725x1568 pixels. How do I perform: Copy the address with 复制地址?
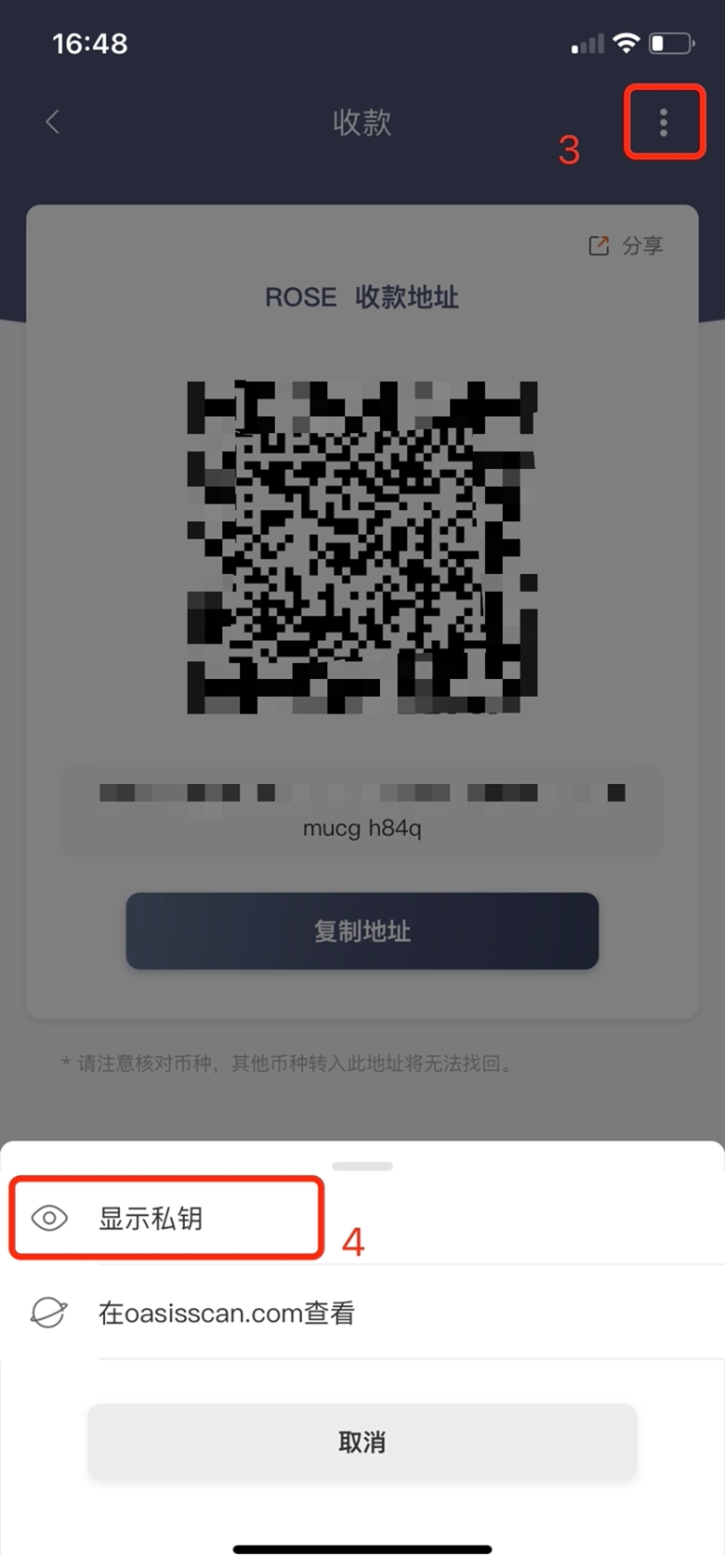coord(362,931)
